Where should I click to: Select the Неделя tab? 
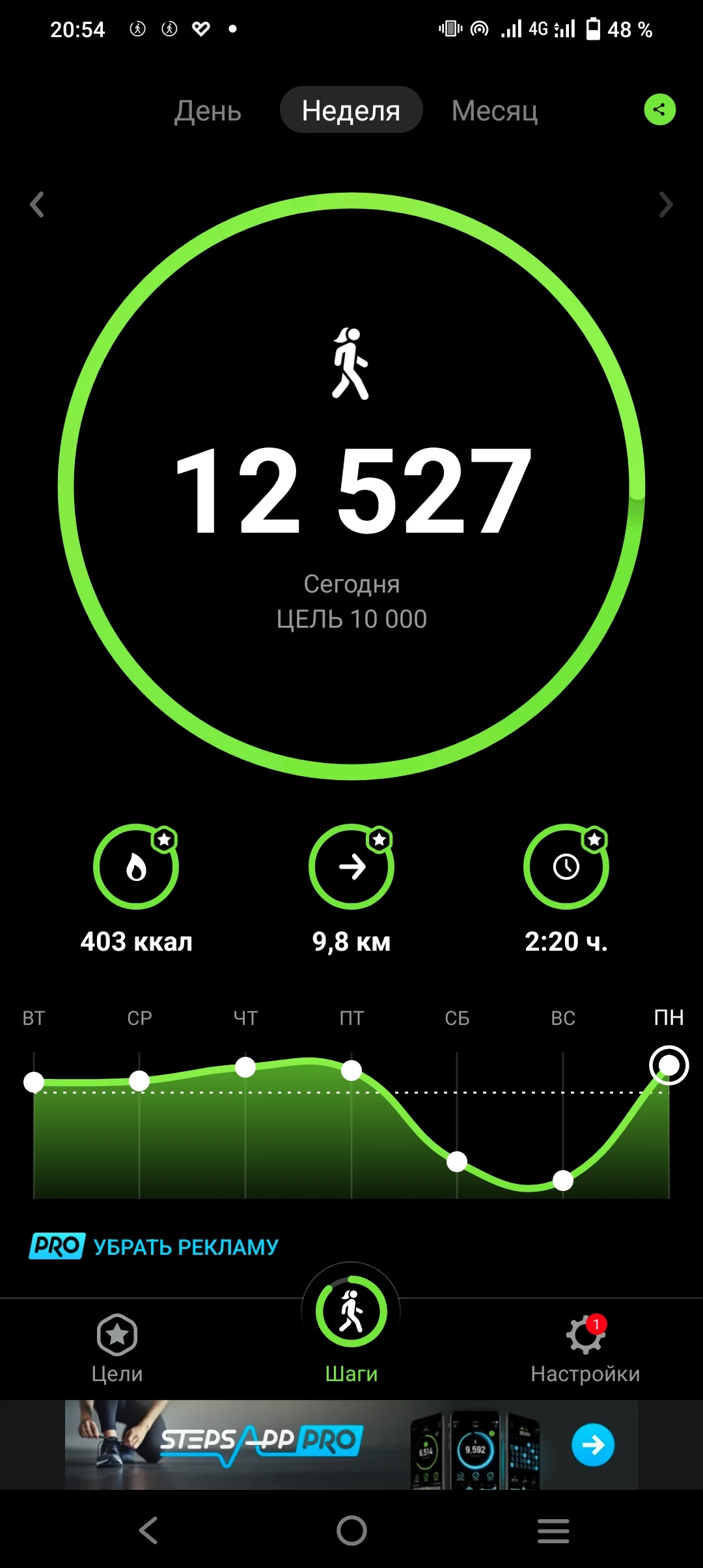click(351, 111)
